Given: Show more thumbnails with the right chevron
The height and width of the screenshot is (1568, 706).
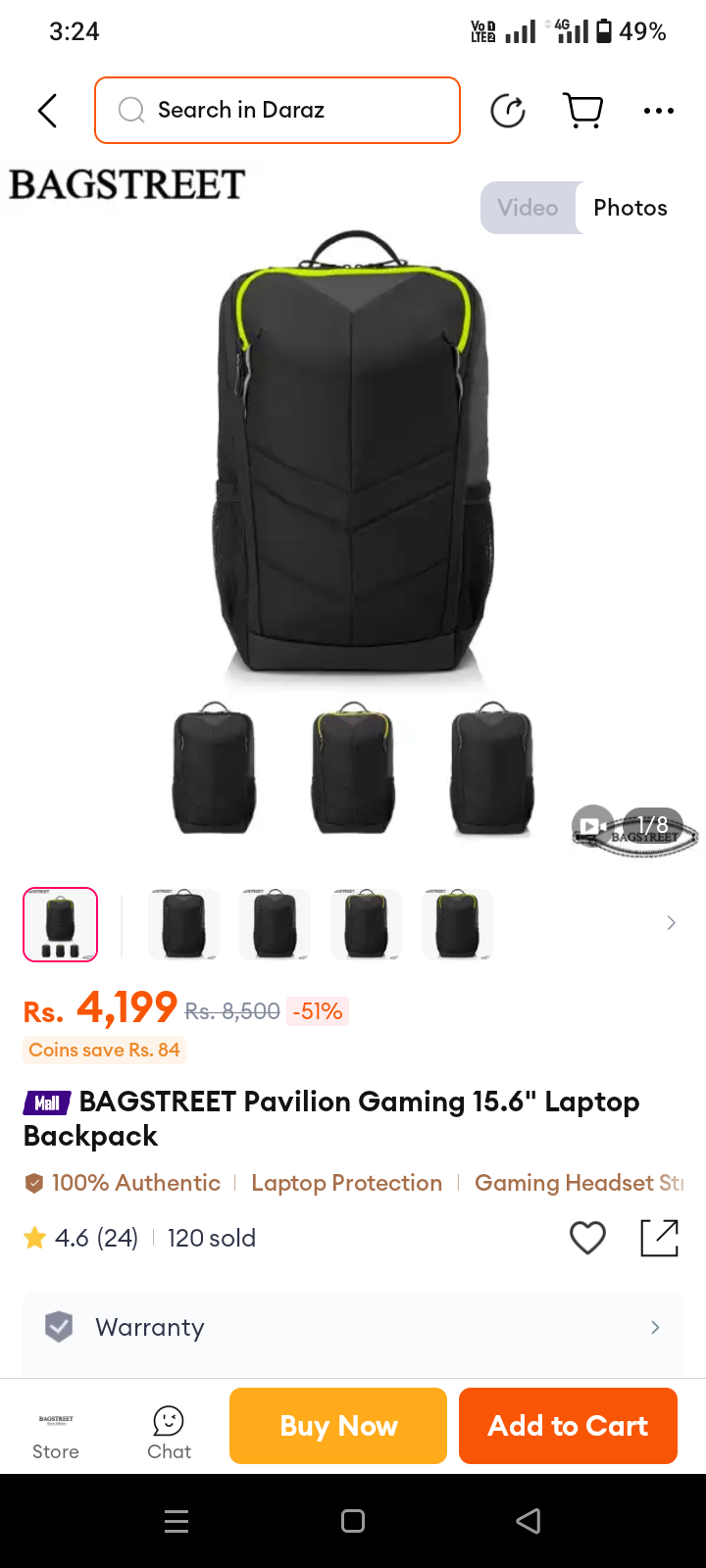Looking at the screenshot, I should 671,923.
